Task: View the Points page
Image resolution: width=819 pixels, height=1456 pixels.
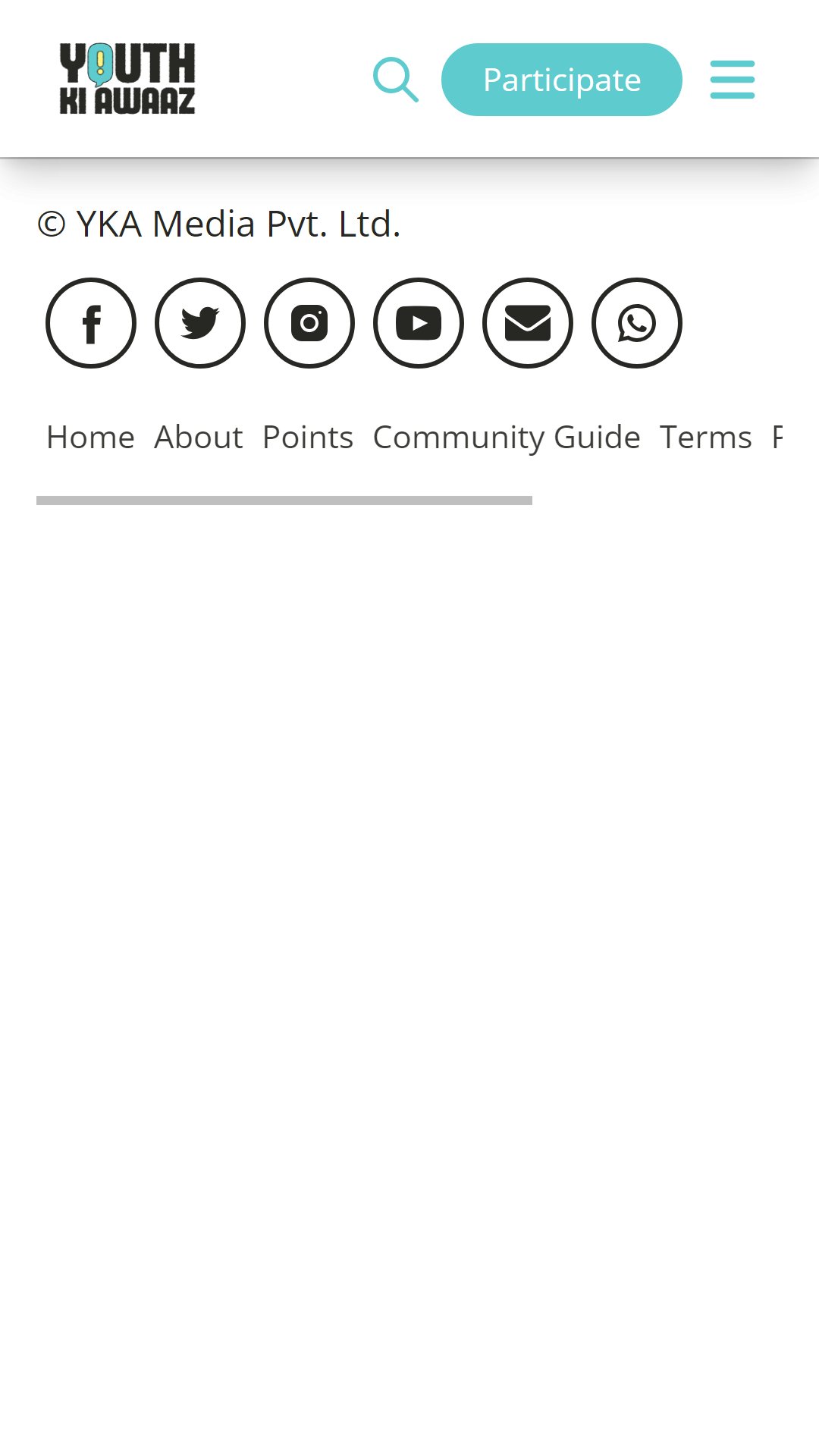Action: pyautogui.click(x=307, y=438)
